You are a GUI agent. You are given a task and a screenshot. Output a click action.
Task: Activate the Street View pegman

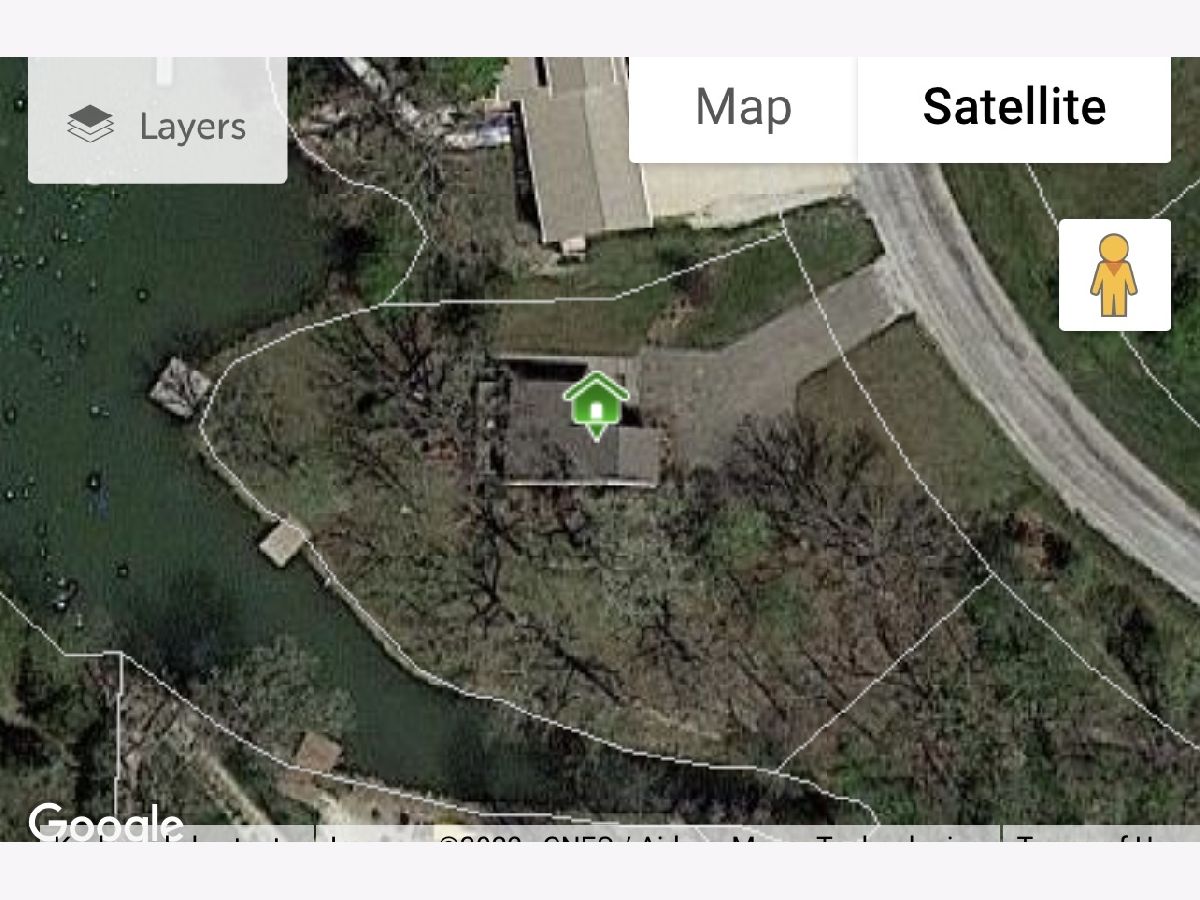1114,275
